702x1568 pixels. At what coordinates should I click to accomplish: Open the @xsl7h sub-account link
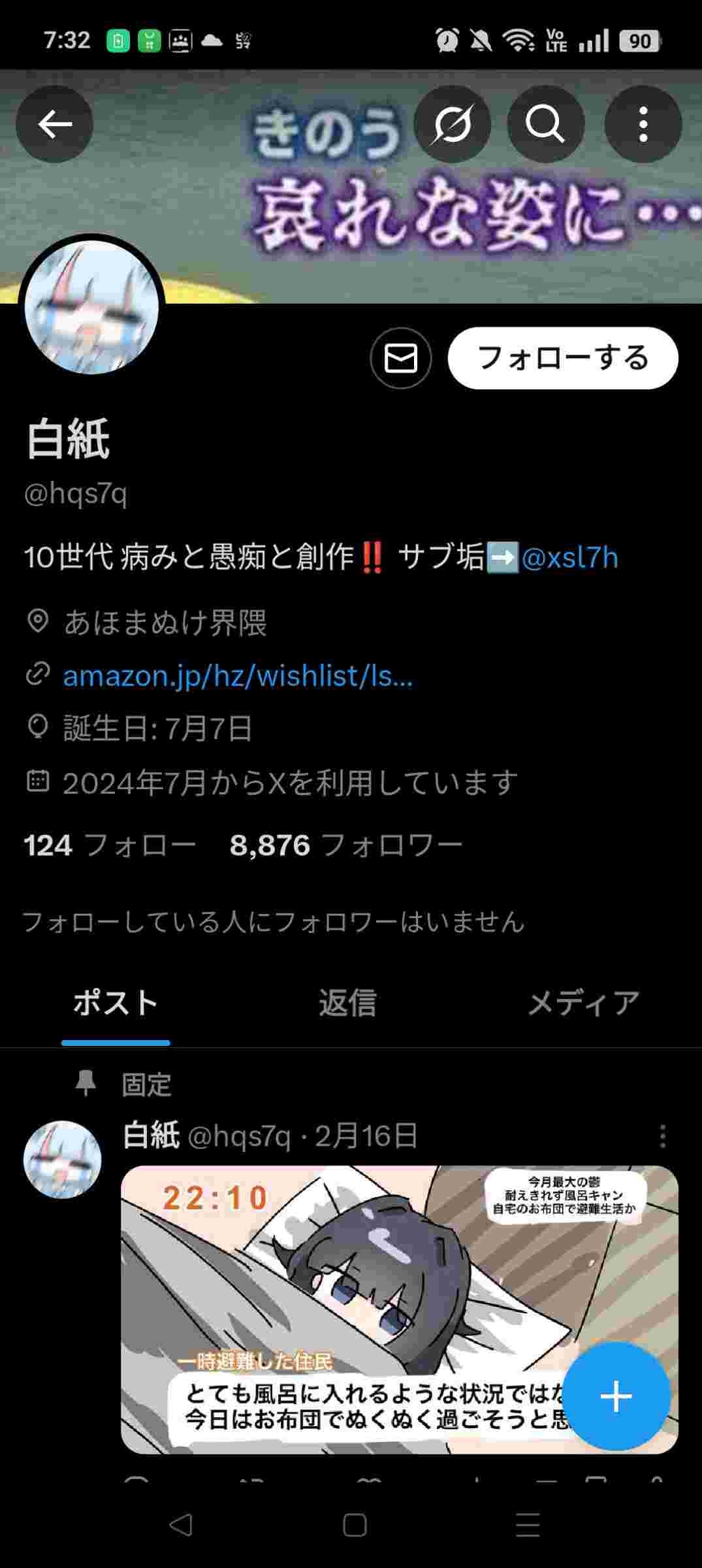coord(569,558)
